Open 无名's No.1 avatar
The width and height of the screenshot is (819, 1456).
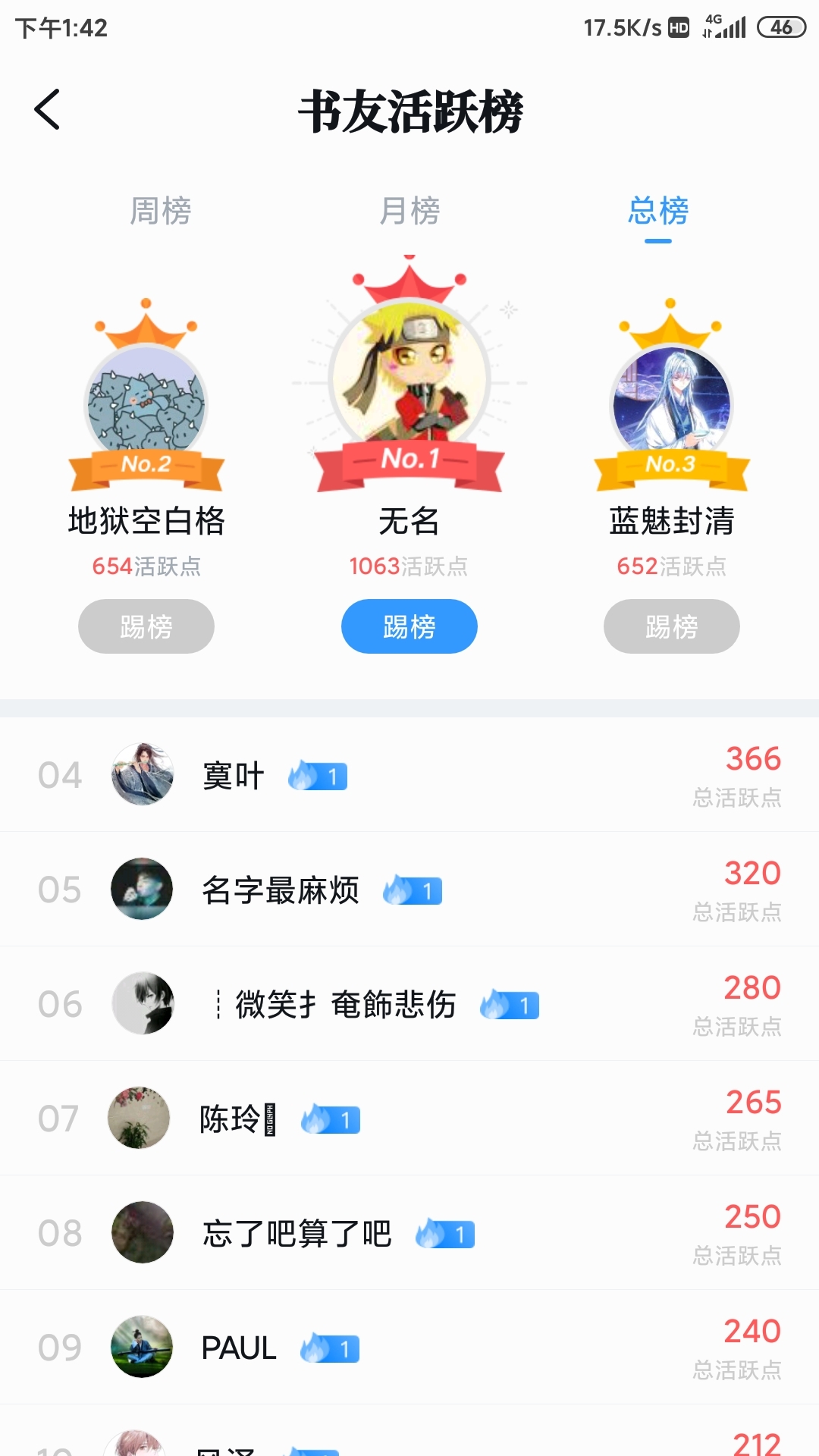tap(409, 379)
